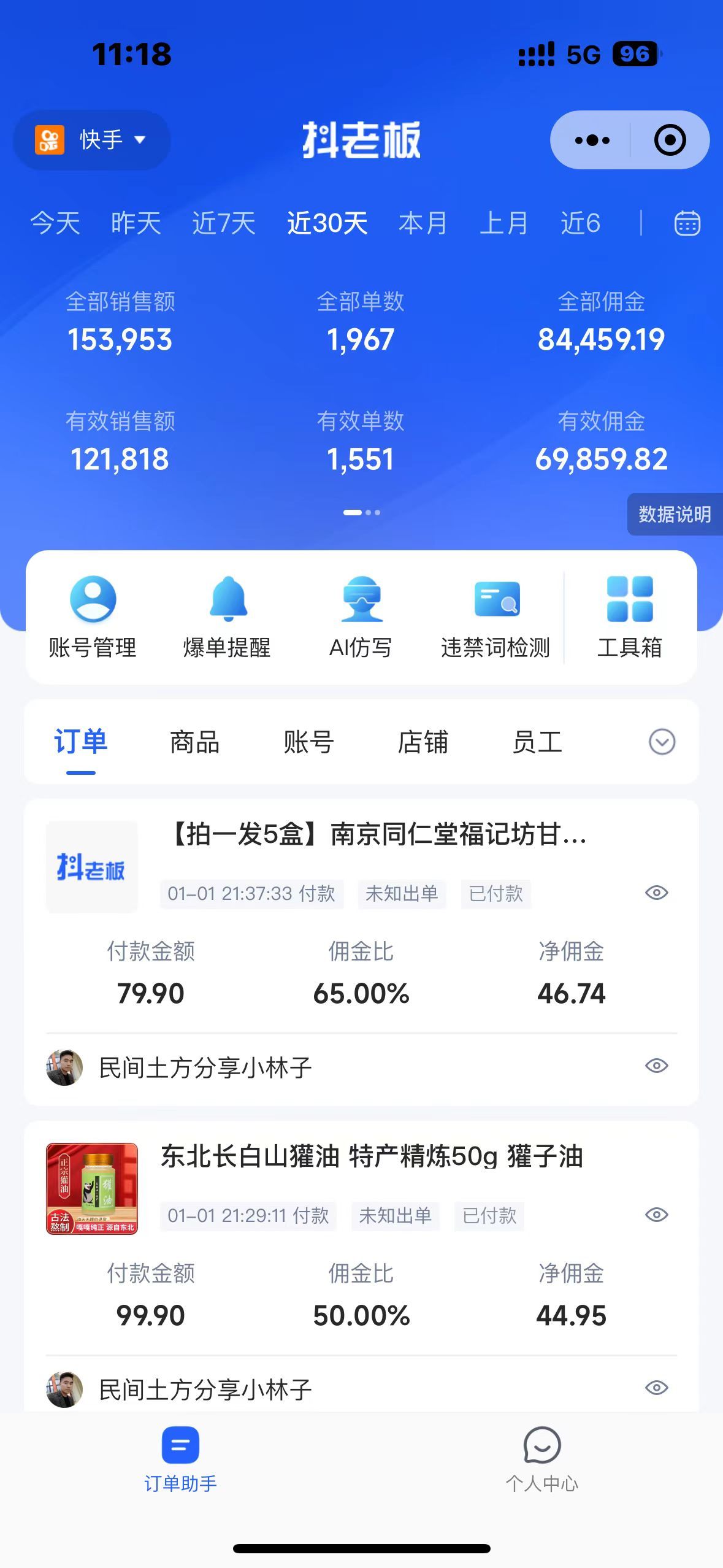Toggle eye icon beside 民间土方分享小林子

[x=656, y=1066]
